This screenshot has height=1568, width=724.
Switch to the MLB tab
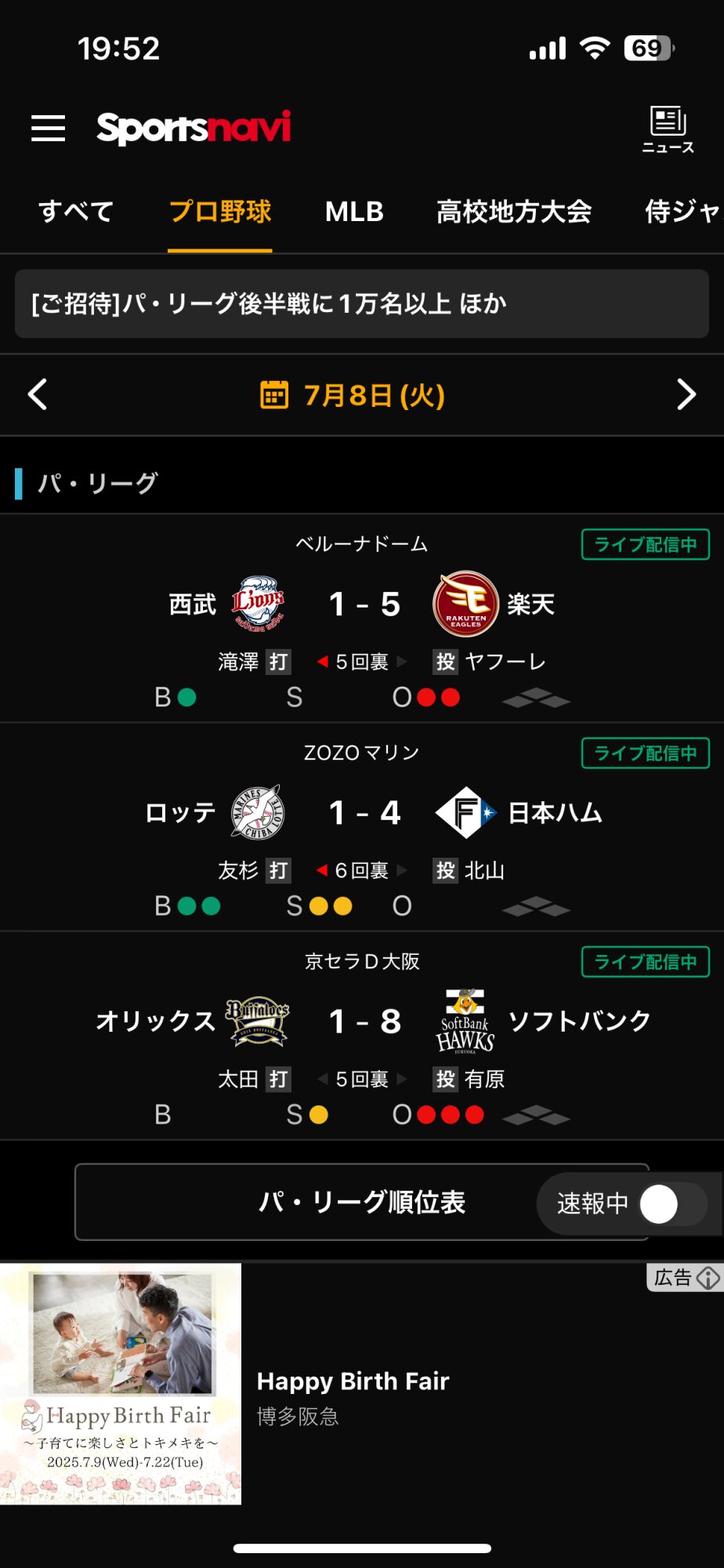click(x=354, y=212)
